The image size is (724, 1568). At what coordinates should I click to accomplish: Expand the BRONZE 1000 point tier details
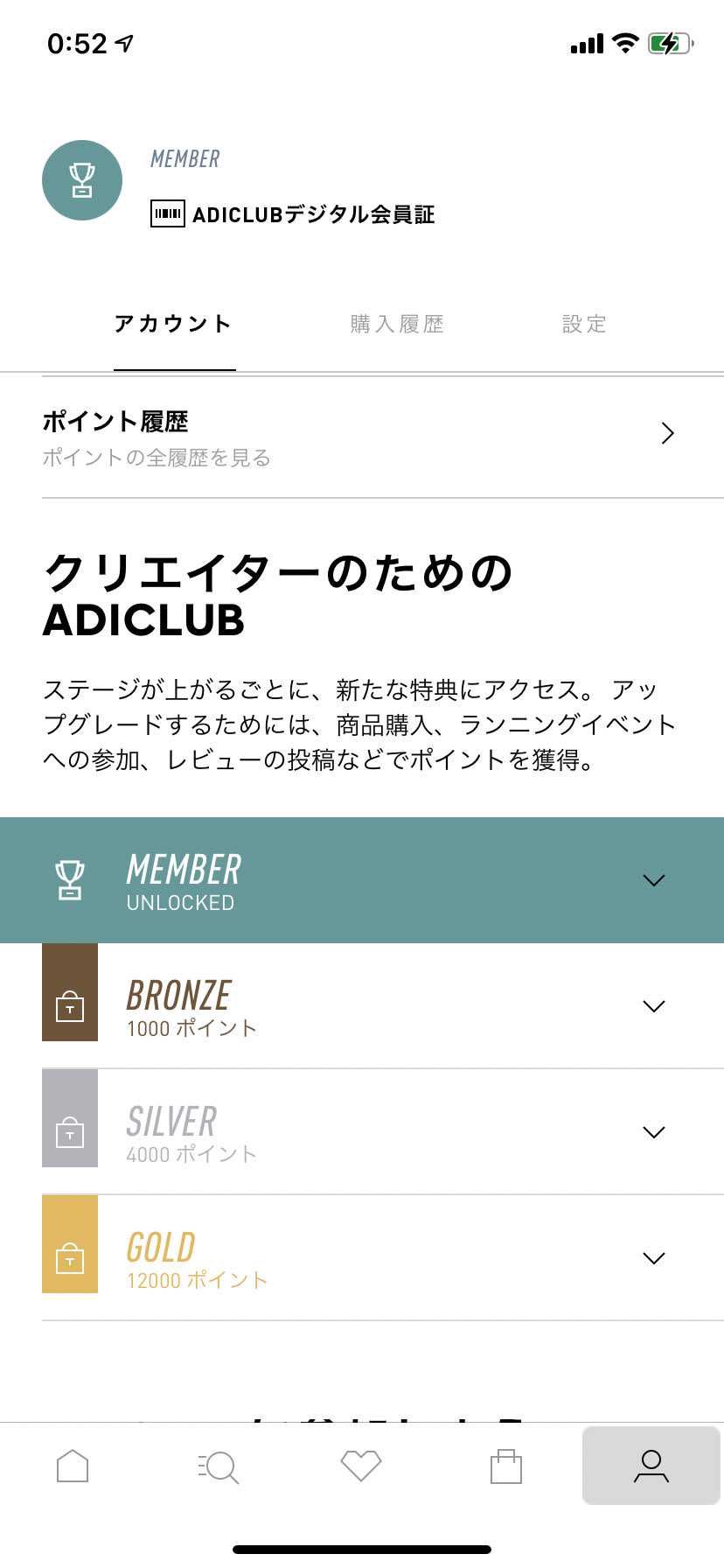pos(653,1005)
